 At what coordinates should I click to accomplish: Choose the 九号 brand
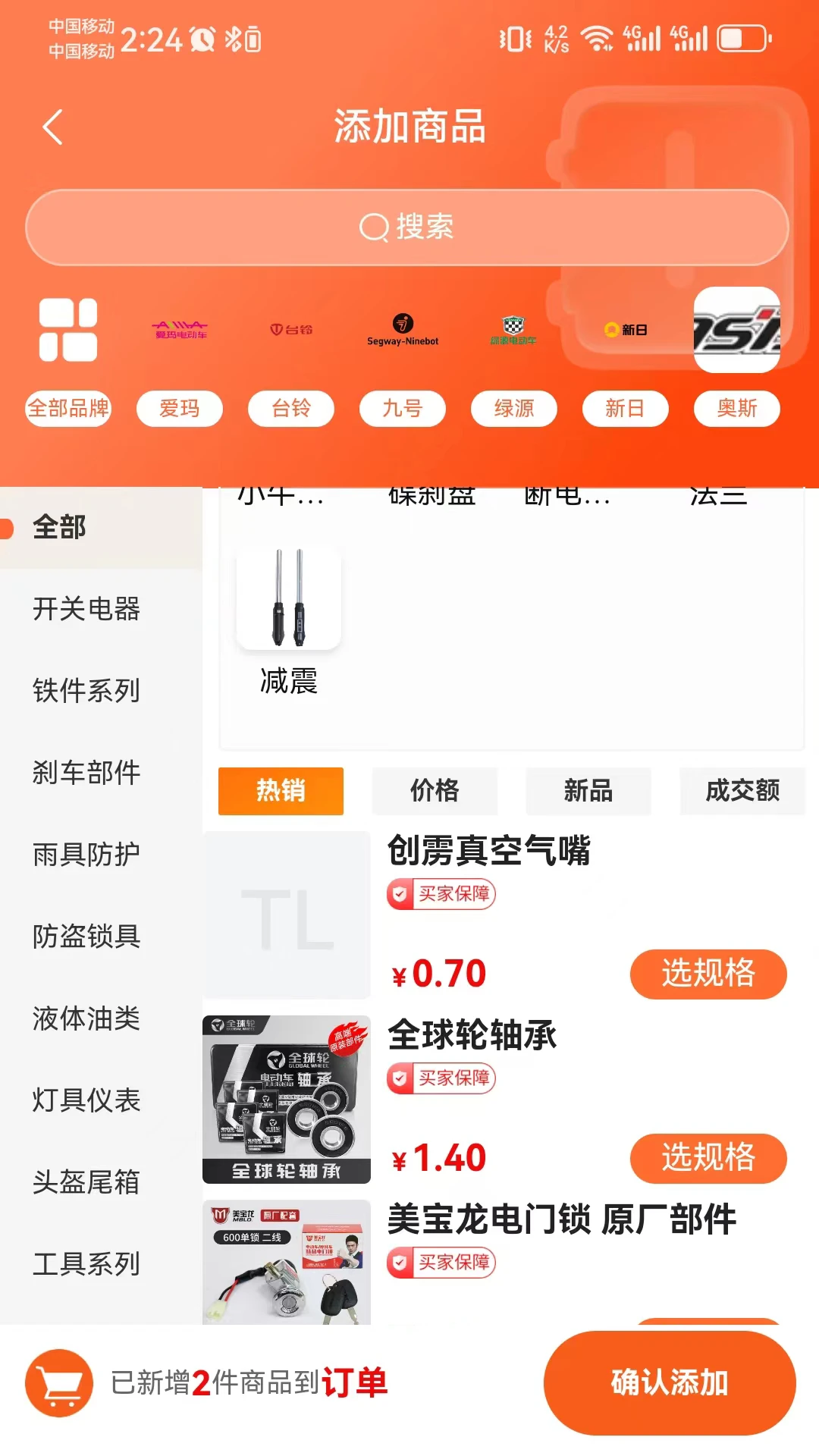[403, 409]
